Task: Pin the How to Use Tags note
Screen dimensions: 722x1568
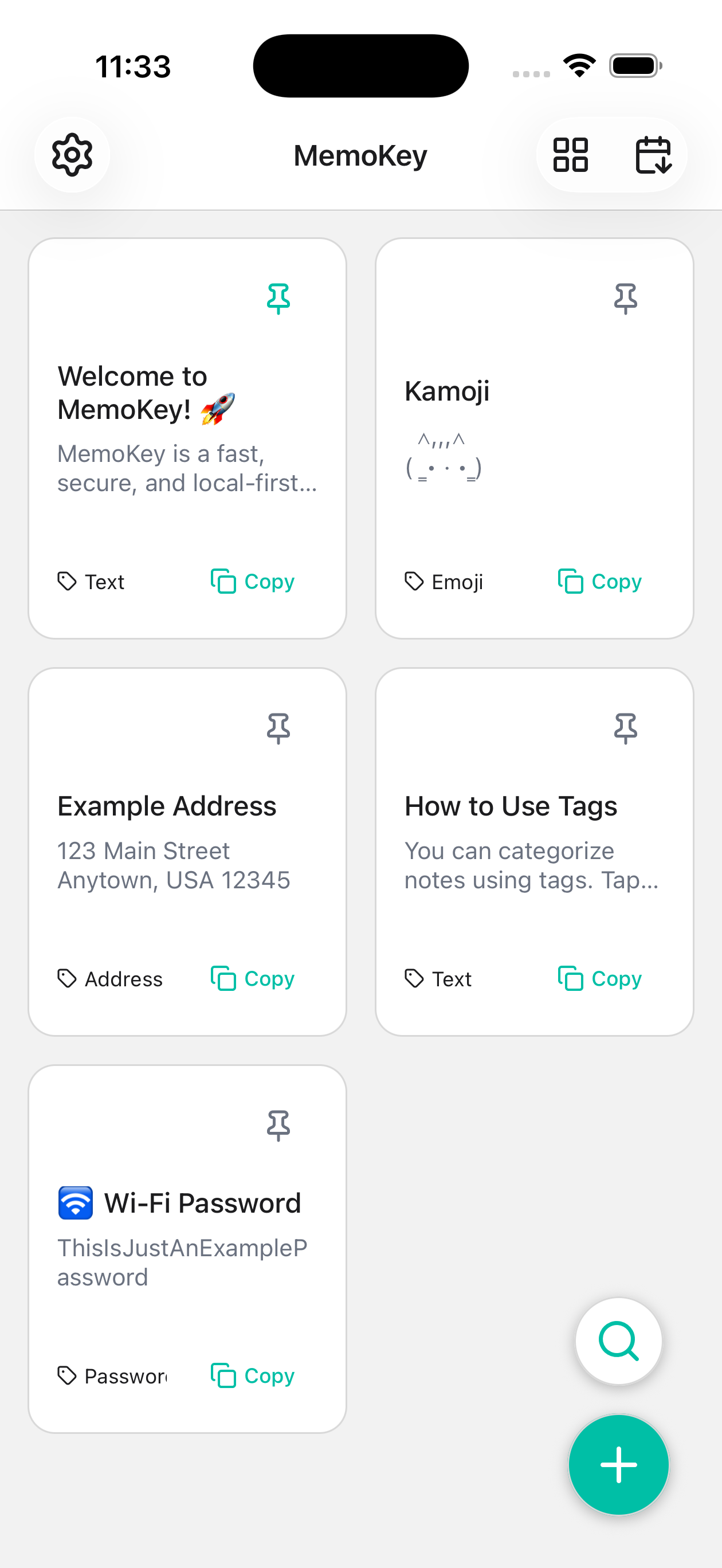Action: [625, 729]
